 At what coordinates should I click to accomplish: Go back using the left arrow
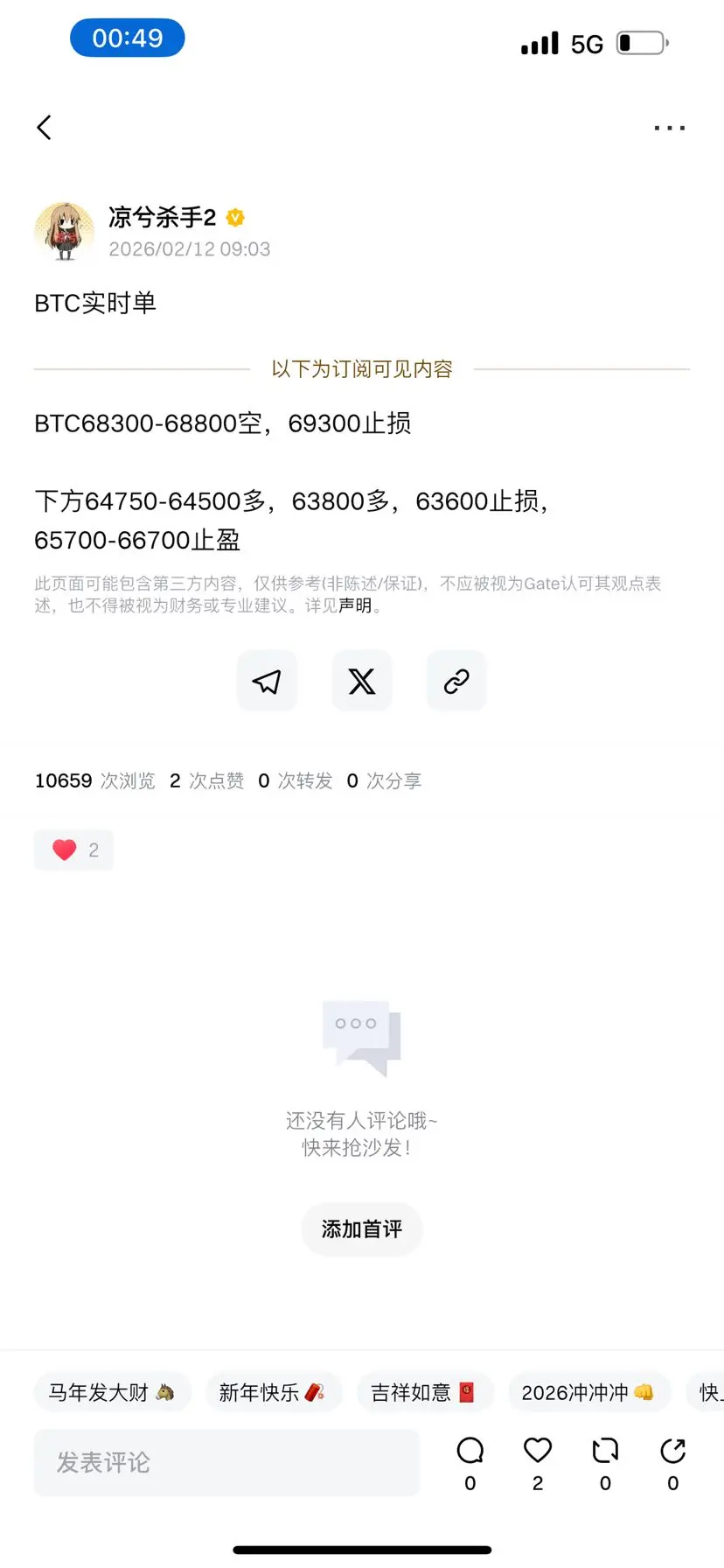(x=44, y=127)
